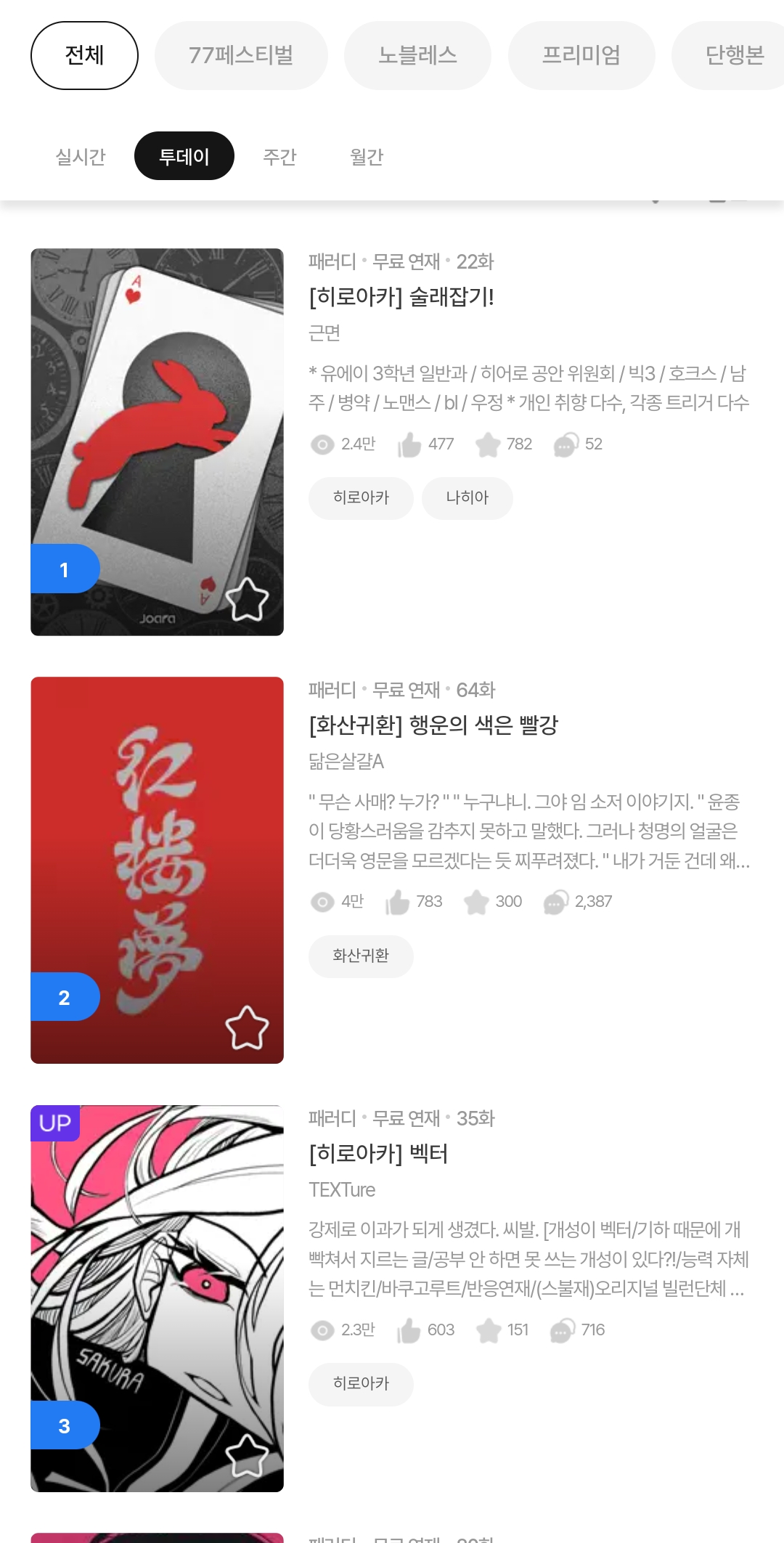
Task: Favorite [히로아카] 술래잡기! with the star icon
Action: coord(247,600)
